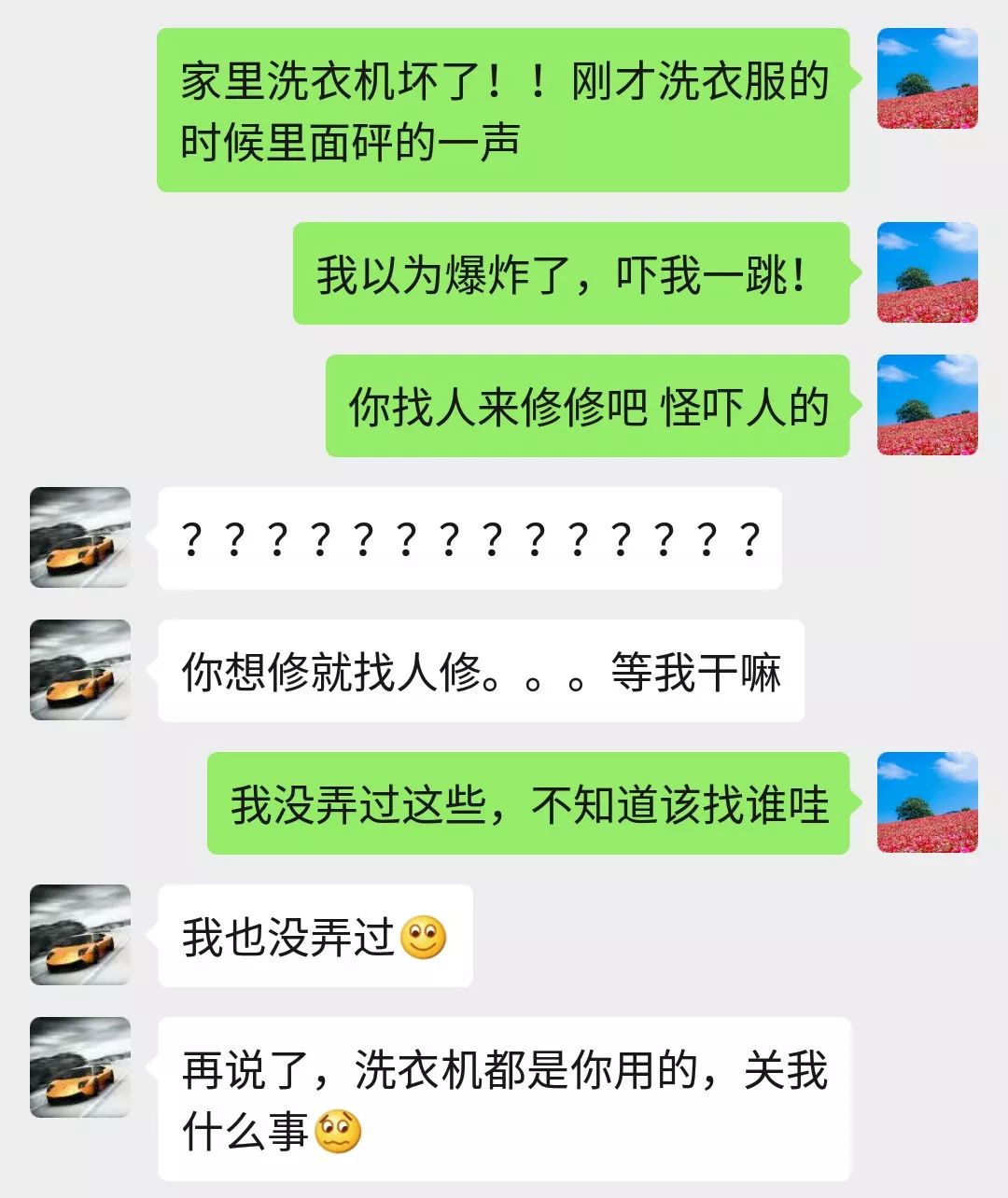1008x1198 pixels.
Task: Open avatar beside "我没弄过这些" message
Action: pyautogui.click(x=927, y=802)
